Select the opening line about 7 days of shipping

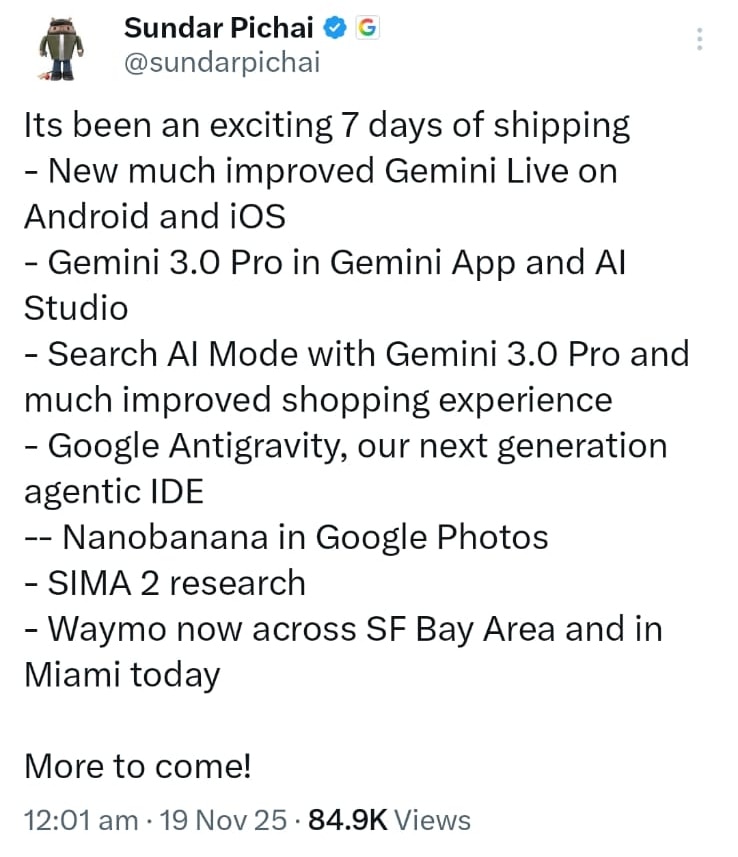pos(325,125)
